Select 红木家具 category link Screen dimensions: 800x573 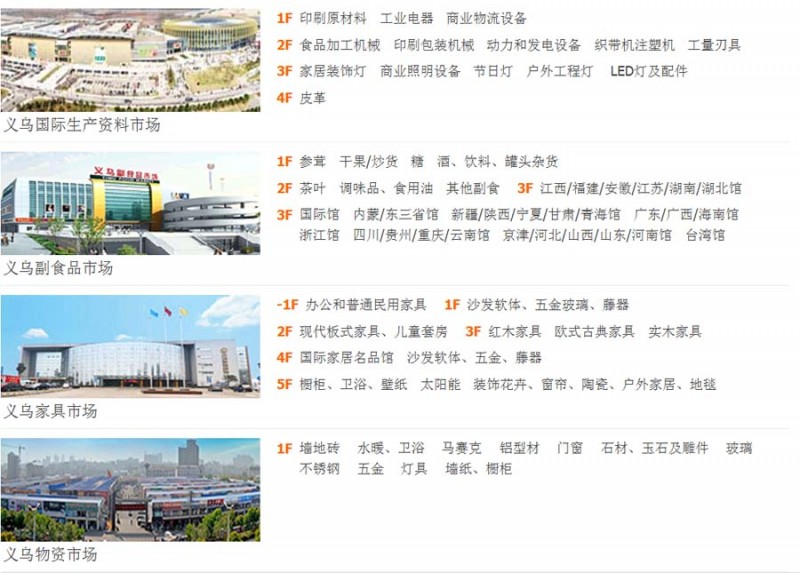point(515,331)
